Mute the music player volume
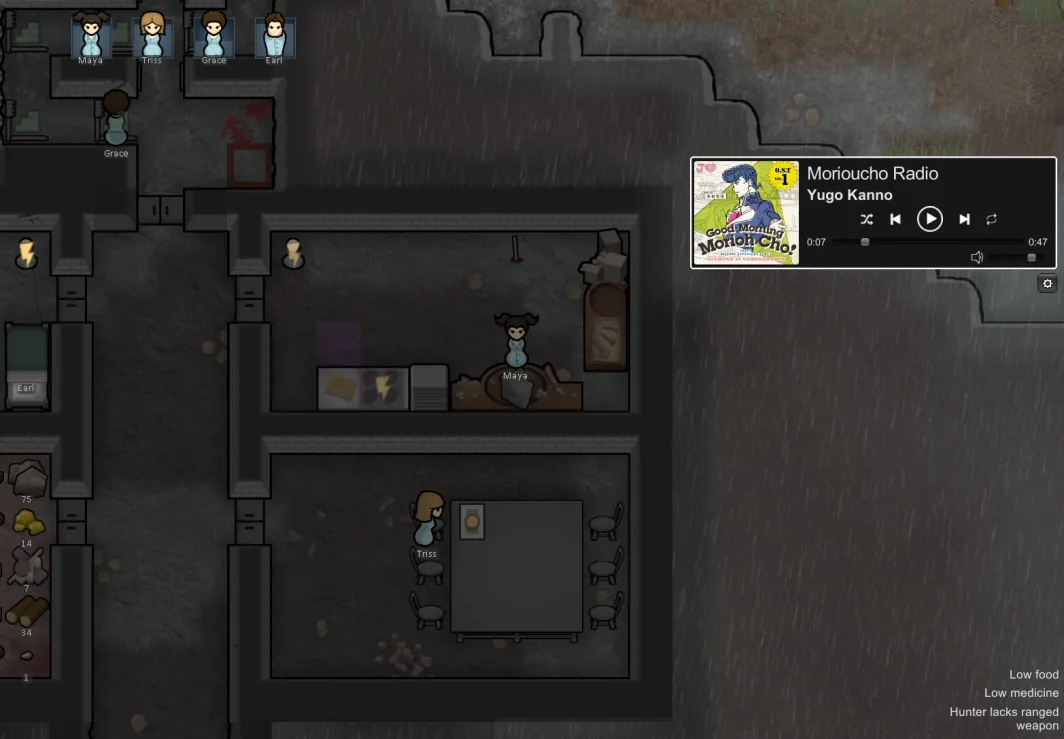 [977, 257]
